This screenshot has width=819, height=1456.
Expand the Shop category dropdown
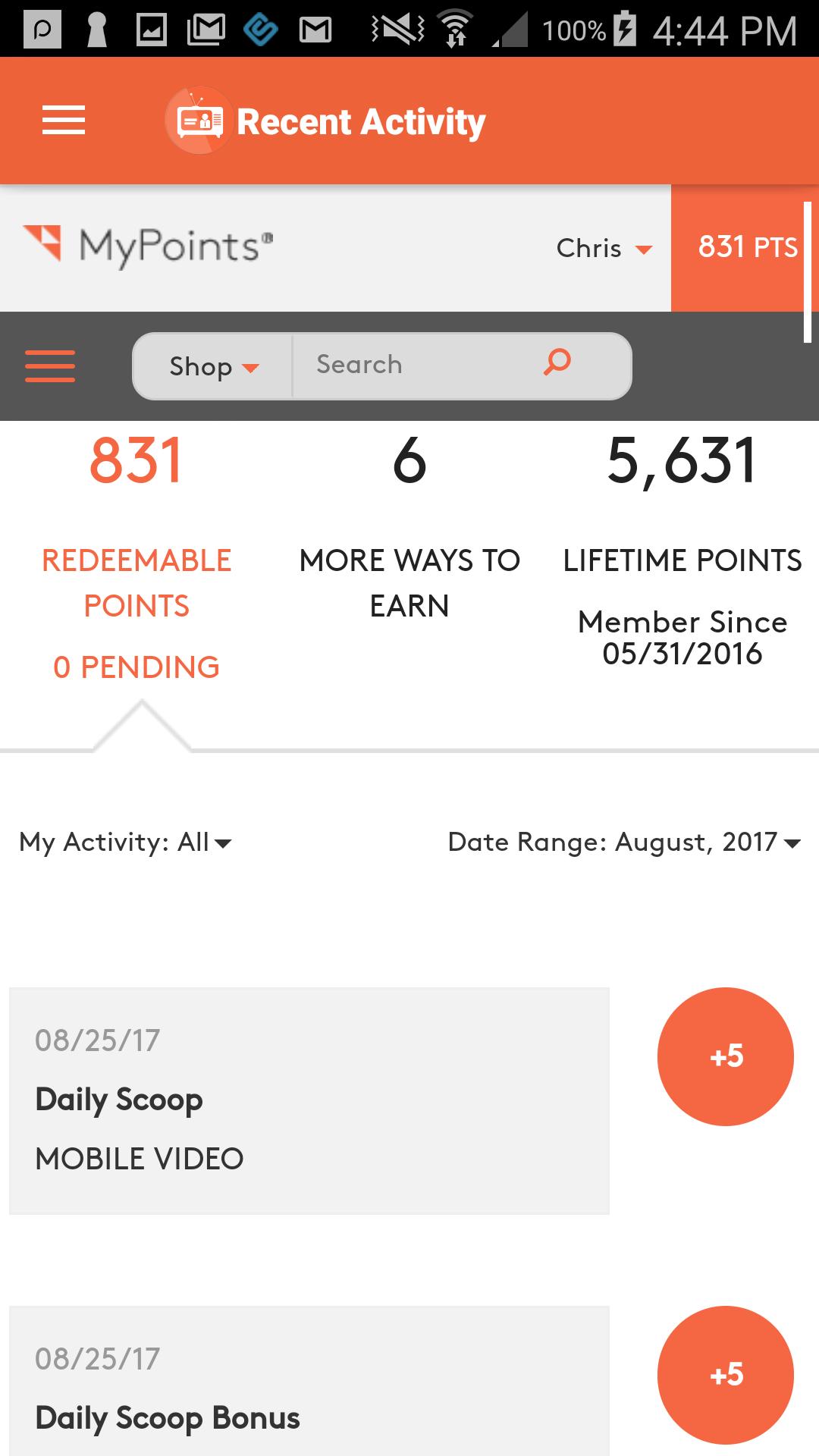point(213,366)
